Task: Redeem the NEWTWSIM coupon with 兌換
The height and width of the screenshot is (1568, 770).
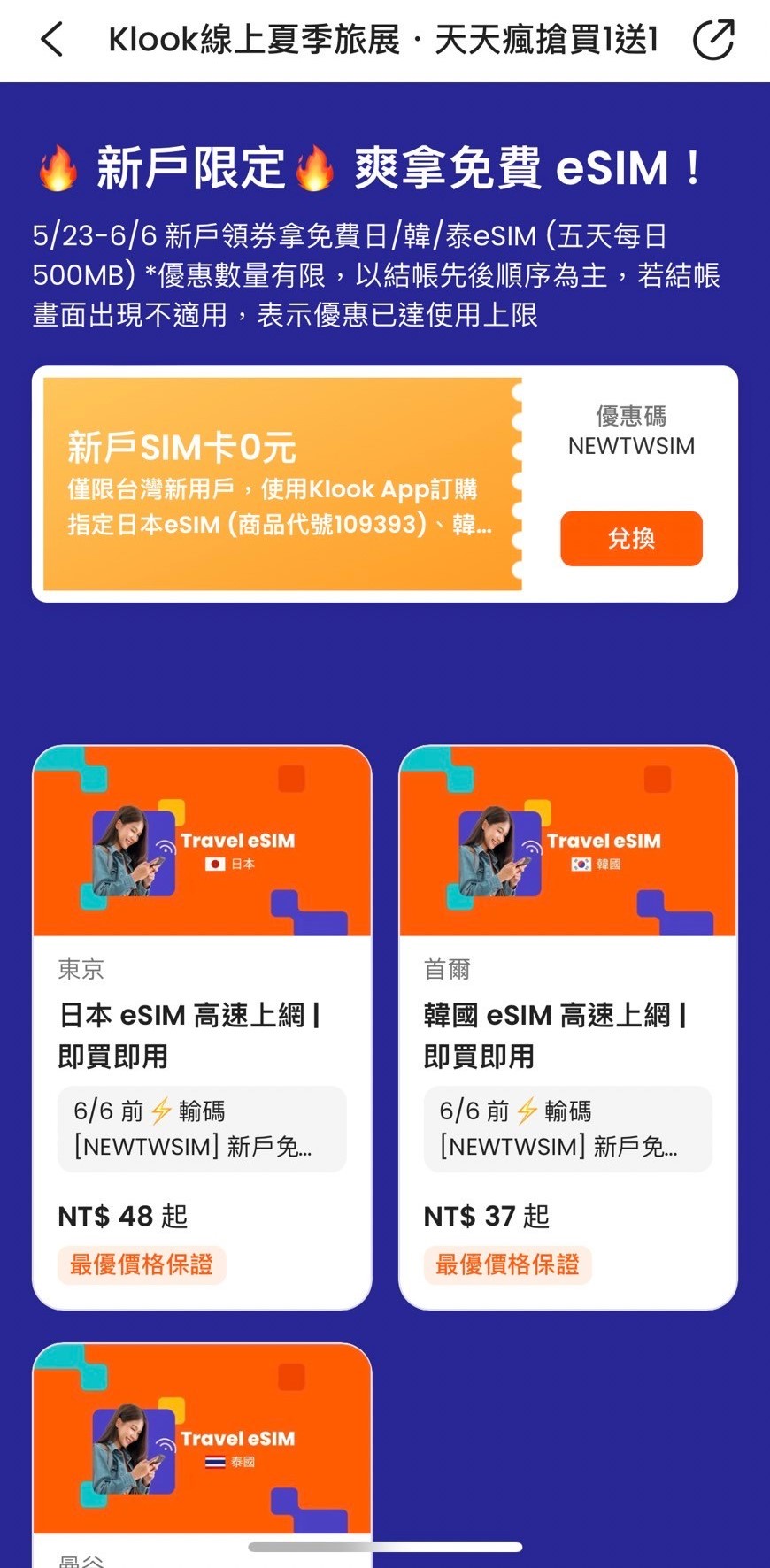Action: coord(631,538)
